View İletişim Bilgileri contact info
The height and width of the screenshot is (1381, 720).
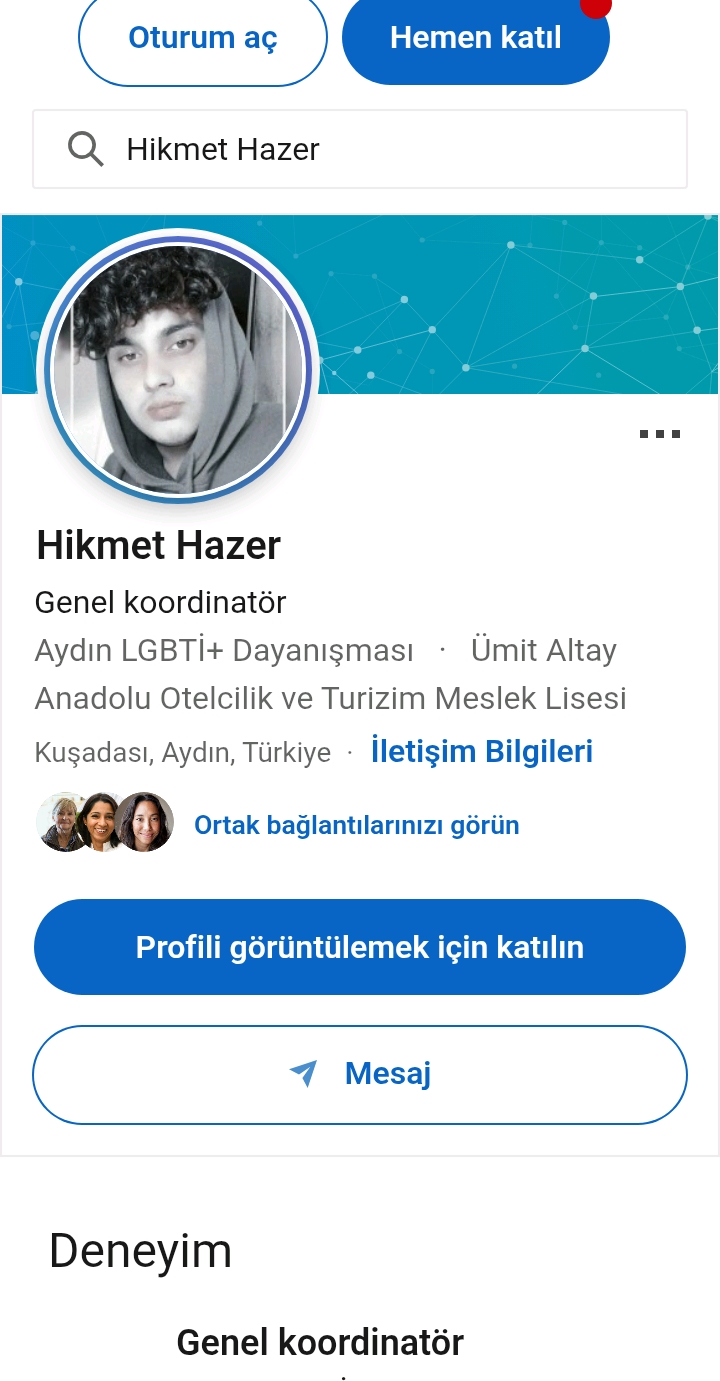481,751
